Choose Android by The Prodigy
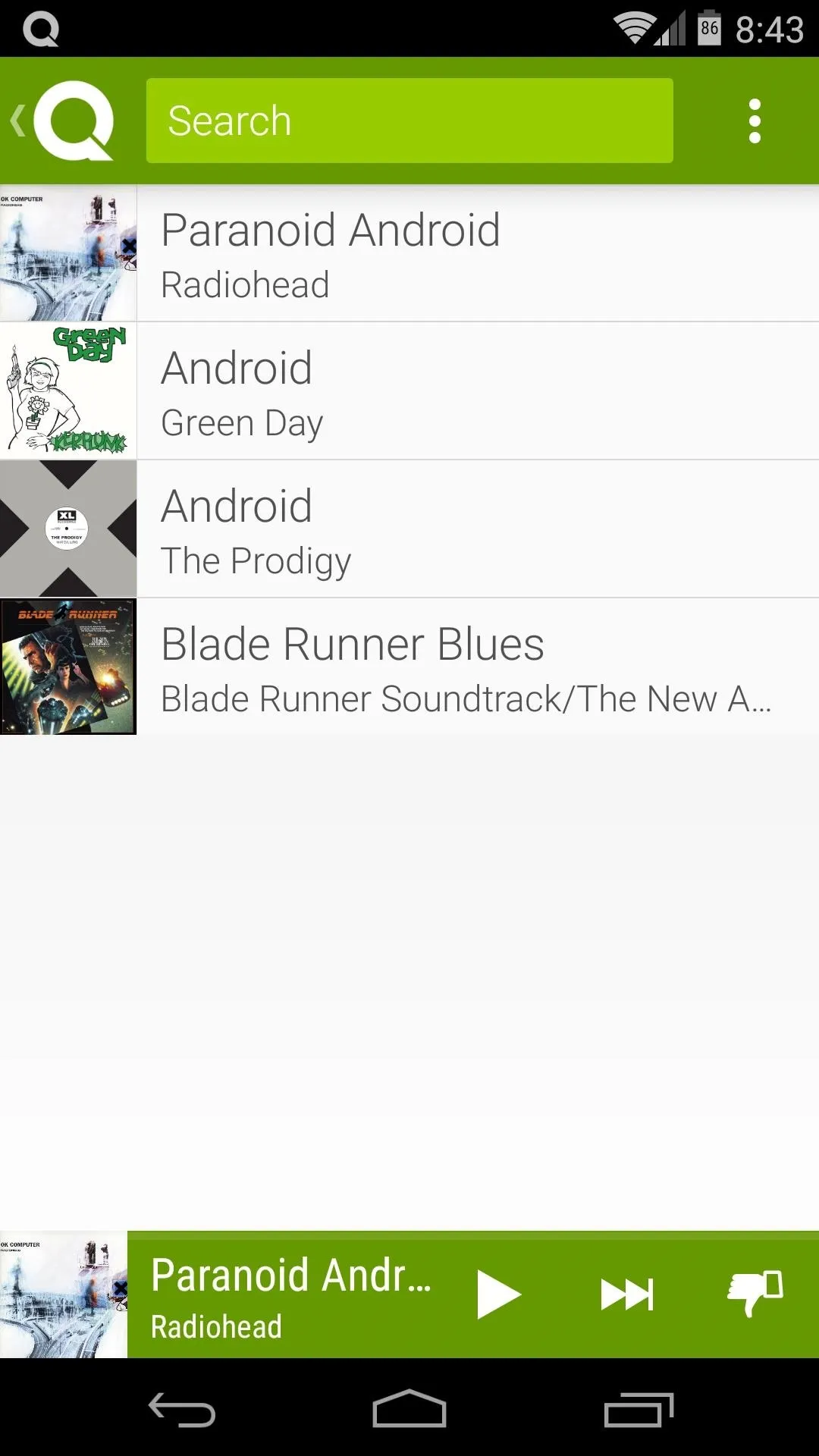The image size is (819, 1456). 409,529
